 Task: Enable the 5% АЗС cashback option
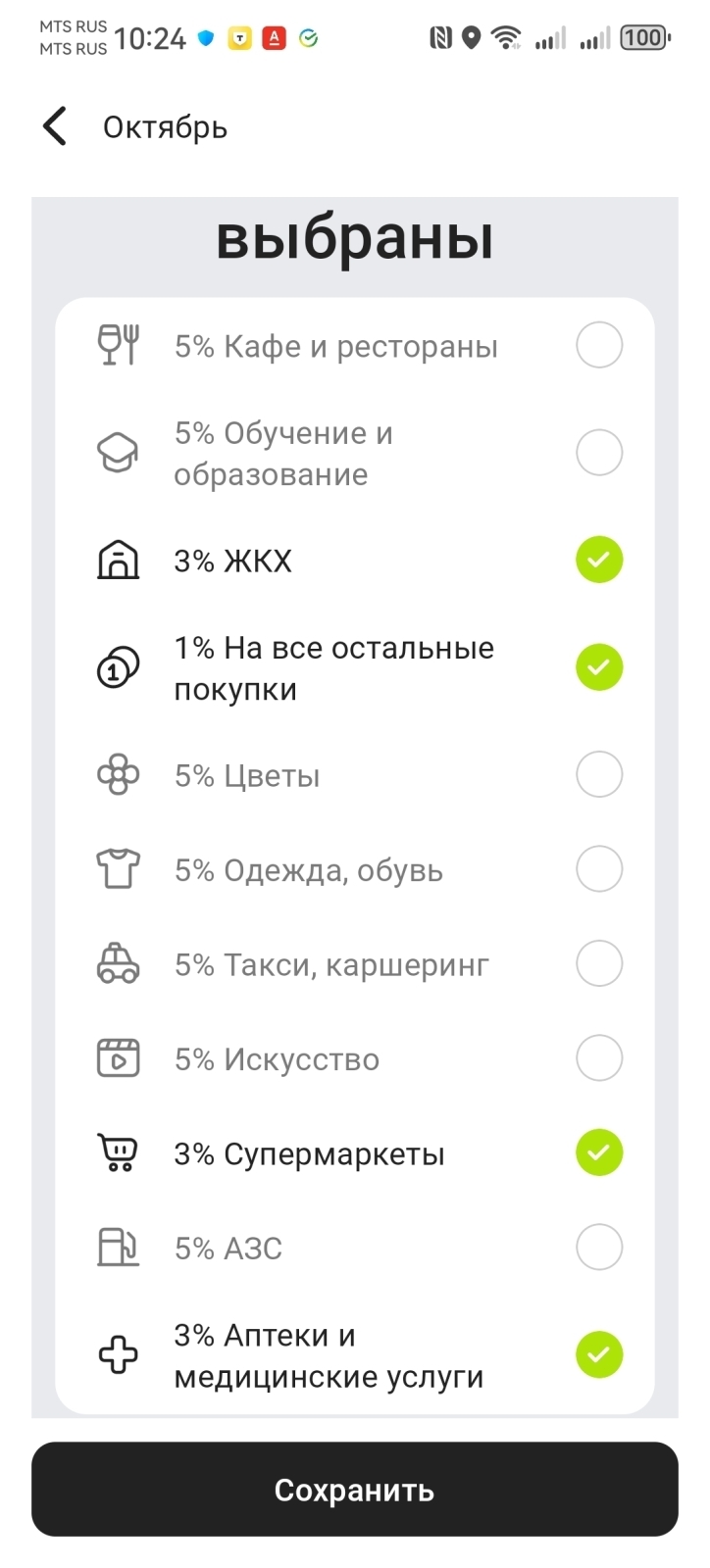coord(599,1248)
